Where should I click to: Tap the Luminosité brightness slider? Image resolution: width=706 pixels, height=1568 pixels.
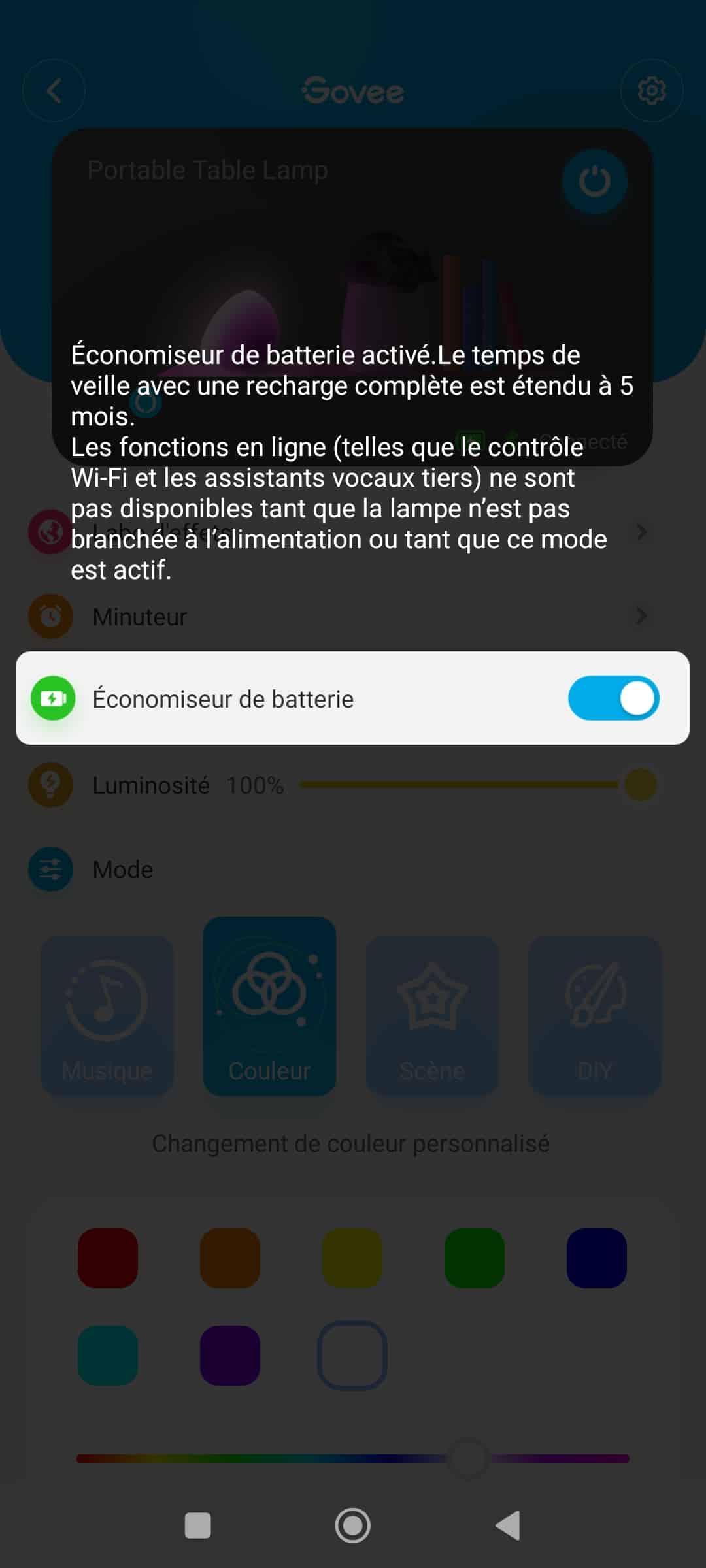click(x=458, y=784)
